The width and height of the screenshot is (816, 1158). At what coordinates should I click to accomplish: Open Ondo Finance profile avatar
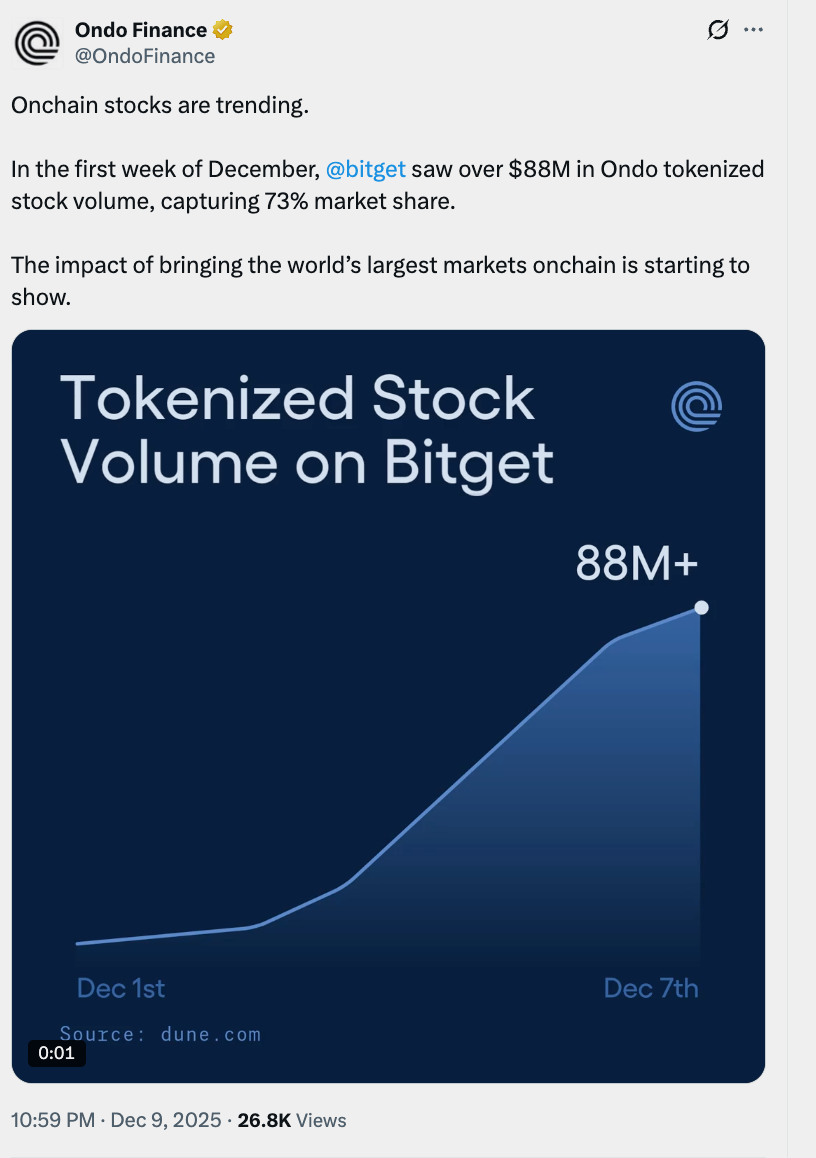pyautogui.click(x=37, y=43)
